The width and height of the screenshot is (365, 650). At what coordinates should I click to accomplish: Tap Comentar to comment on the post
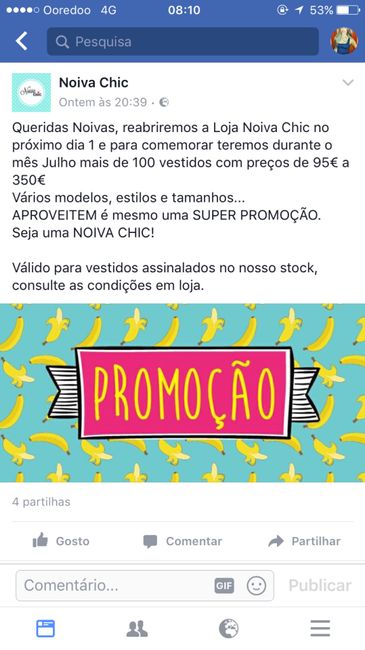point(182,541)
